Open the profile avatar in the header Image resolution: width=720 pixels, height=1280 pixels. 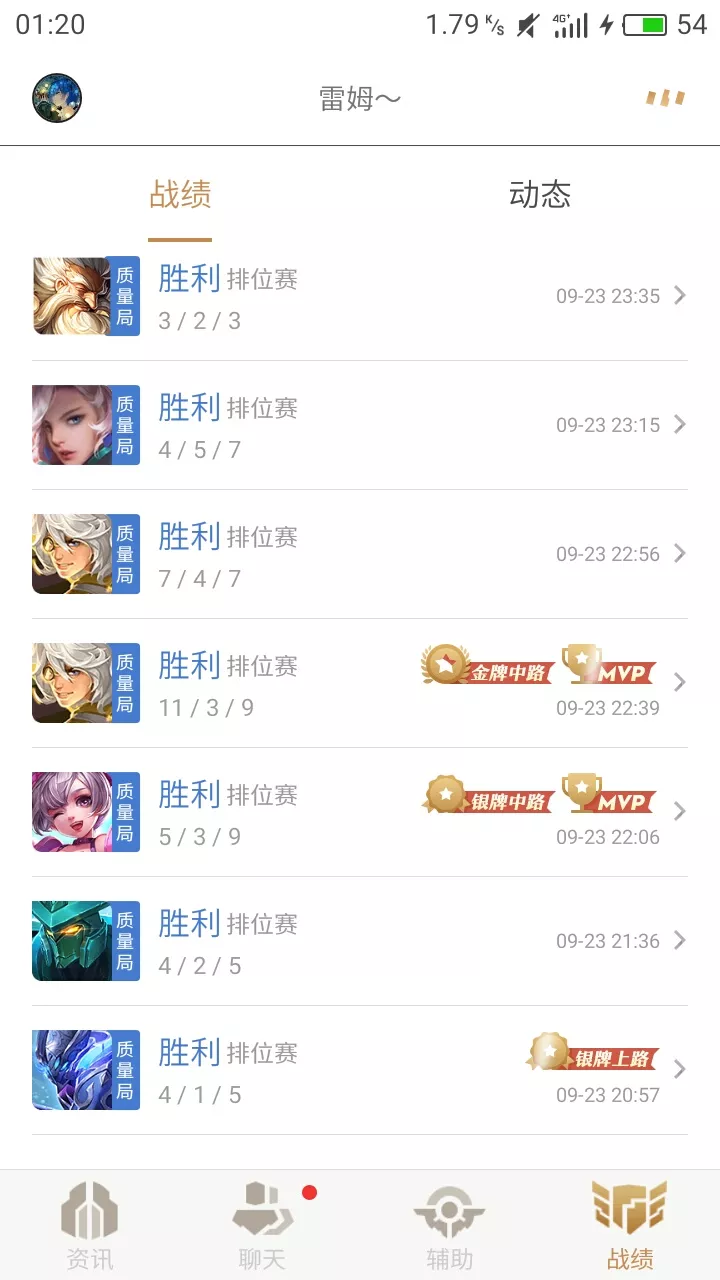(57, 98)
